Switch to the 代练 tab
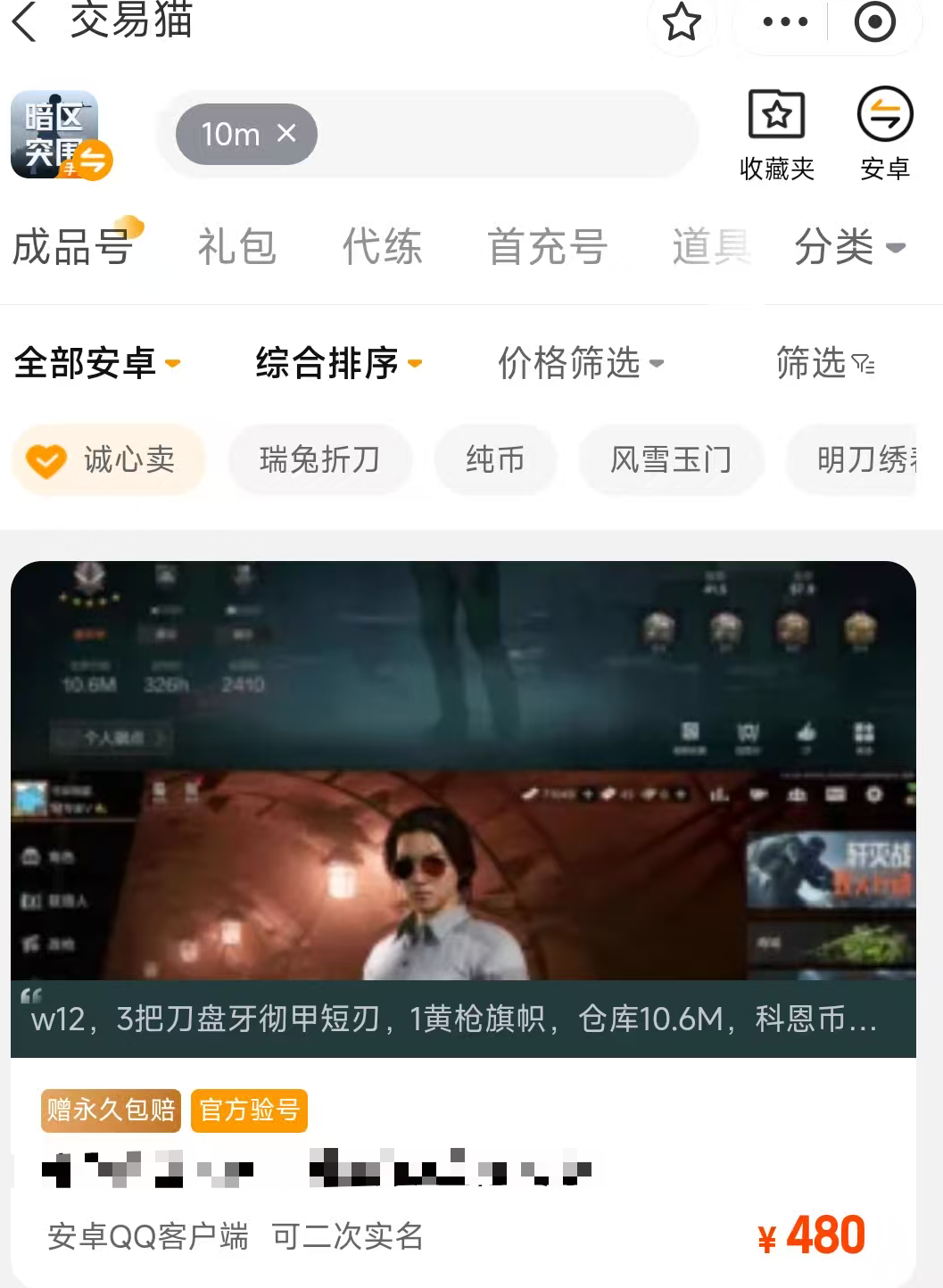Viewport: 943px width, 1288px height. click(x=382, y=247)
